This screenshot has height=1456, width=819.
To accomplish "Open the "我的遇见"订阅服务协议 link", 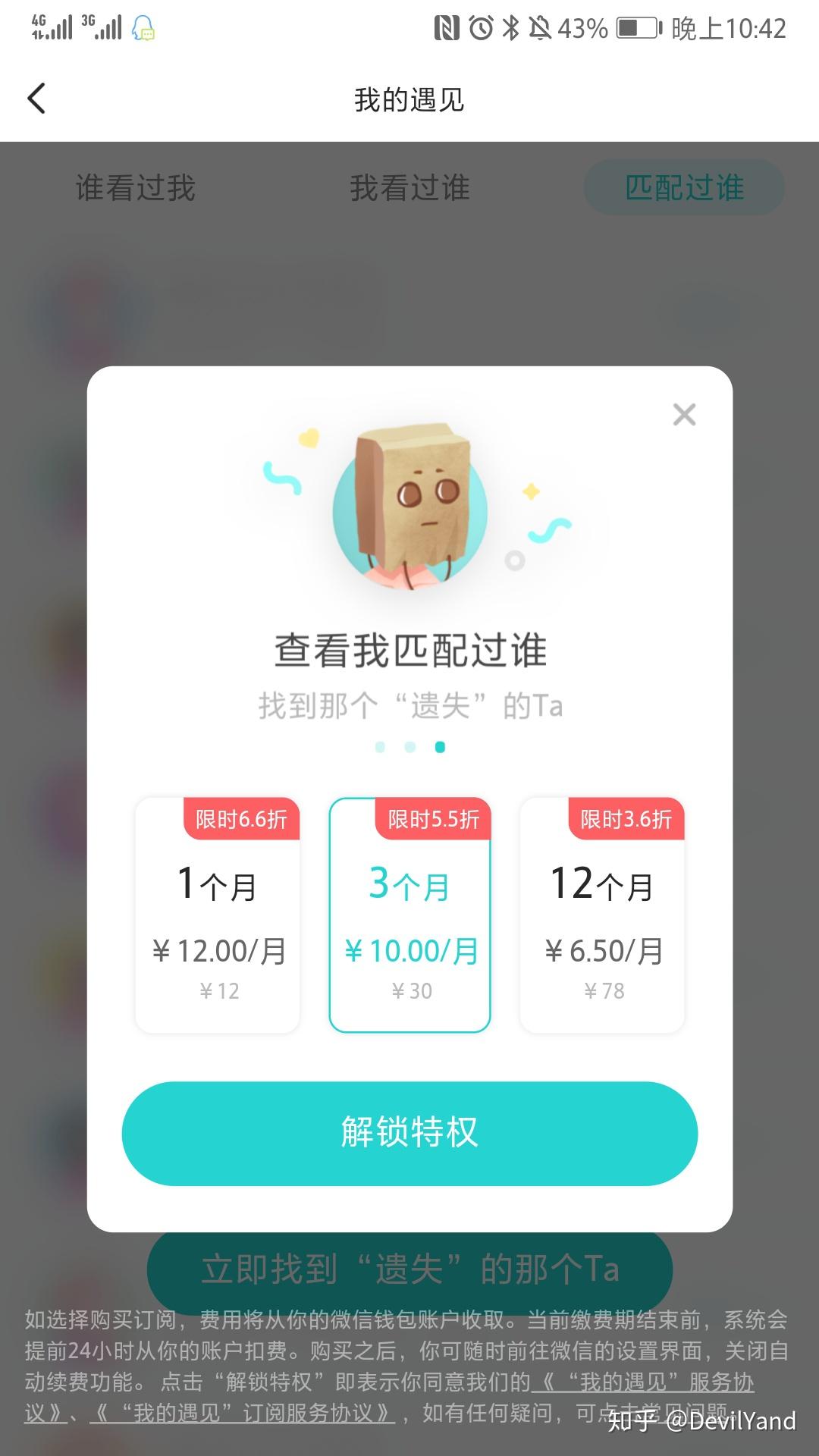I will click(x=242, y=1413).
